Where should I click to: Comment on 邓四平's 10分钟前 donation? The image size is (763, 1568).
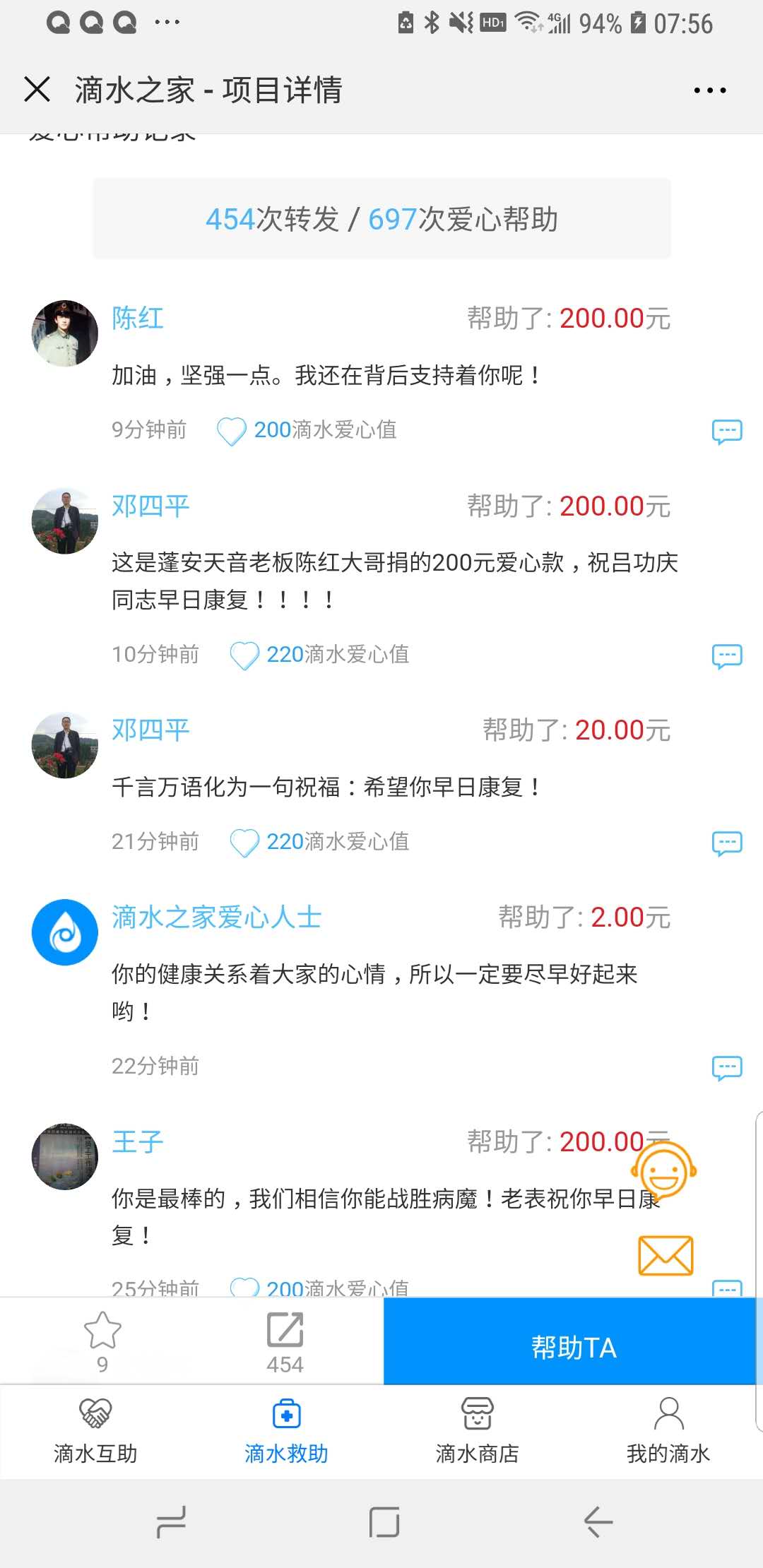click(x=726, y=655)
